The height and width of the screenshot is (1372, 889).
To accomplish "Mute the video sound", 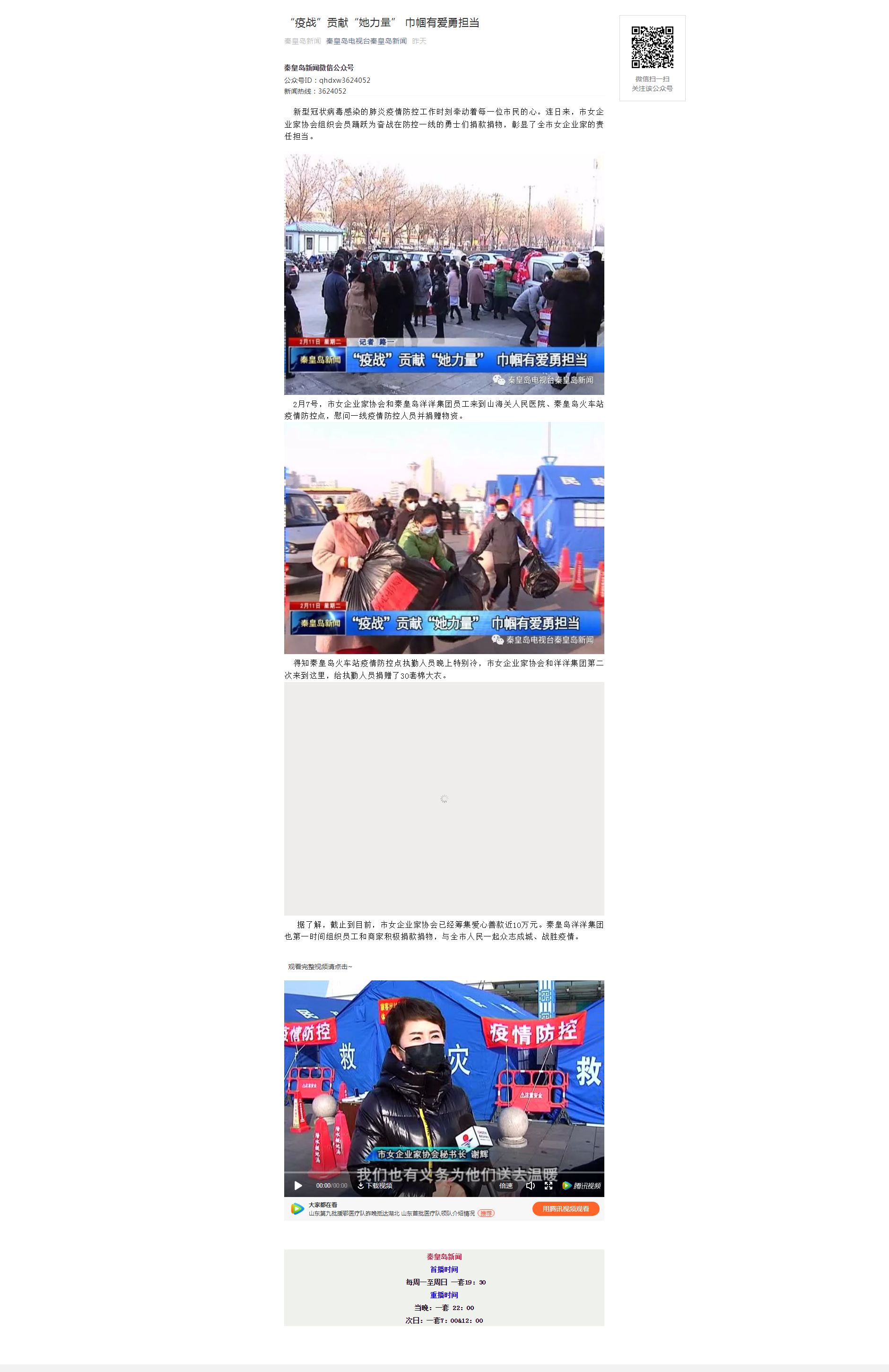I will click(x=531, y=1186).
